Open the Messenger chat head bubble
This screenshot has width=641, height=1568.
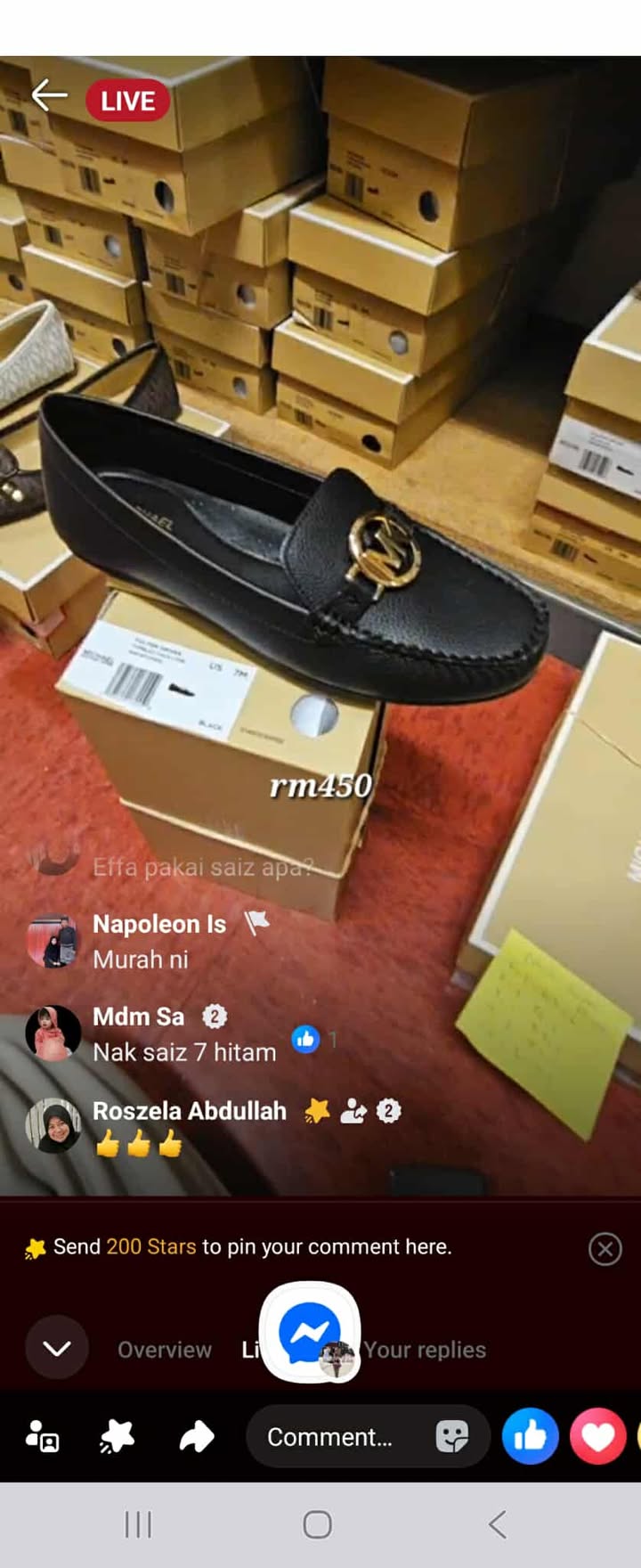[310, 1332]
